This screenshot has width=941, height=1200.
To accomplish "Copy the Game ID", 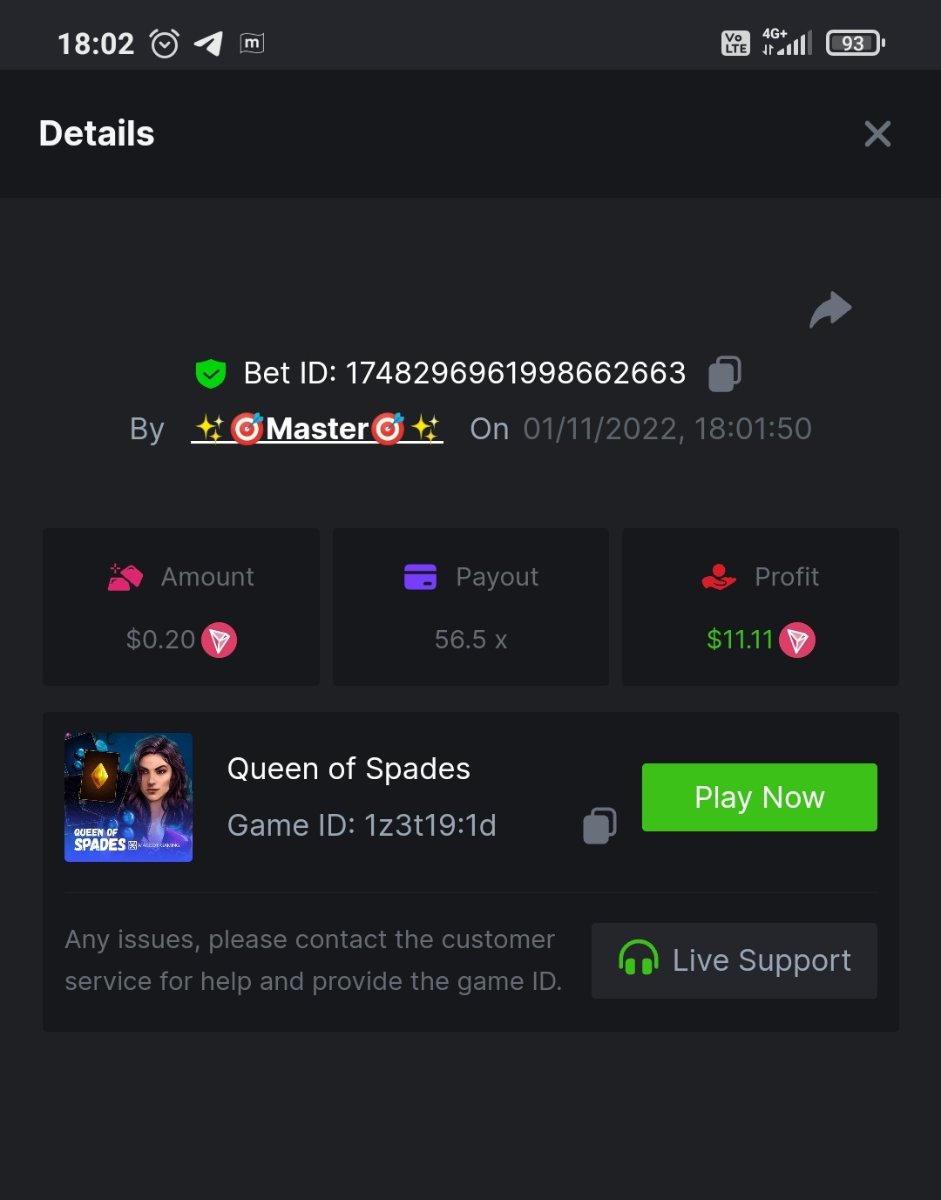I will 599,826.
